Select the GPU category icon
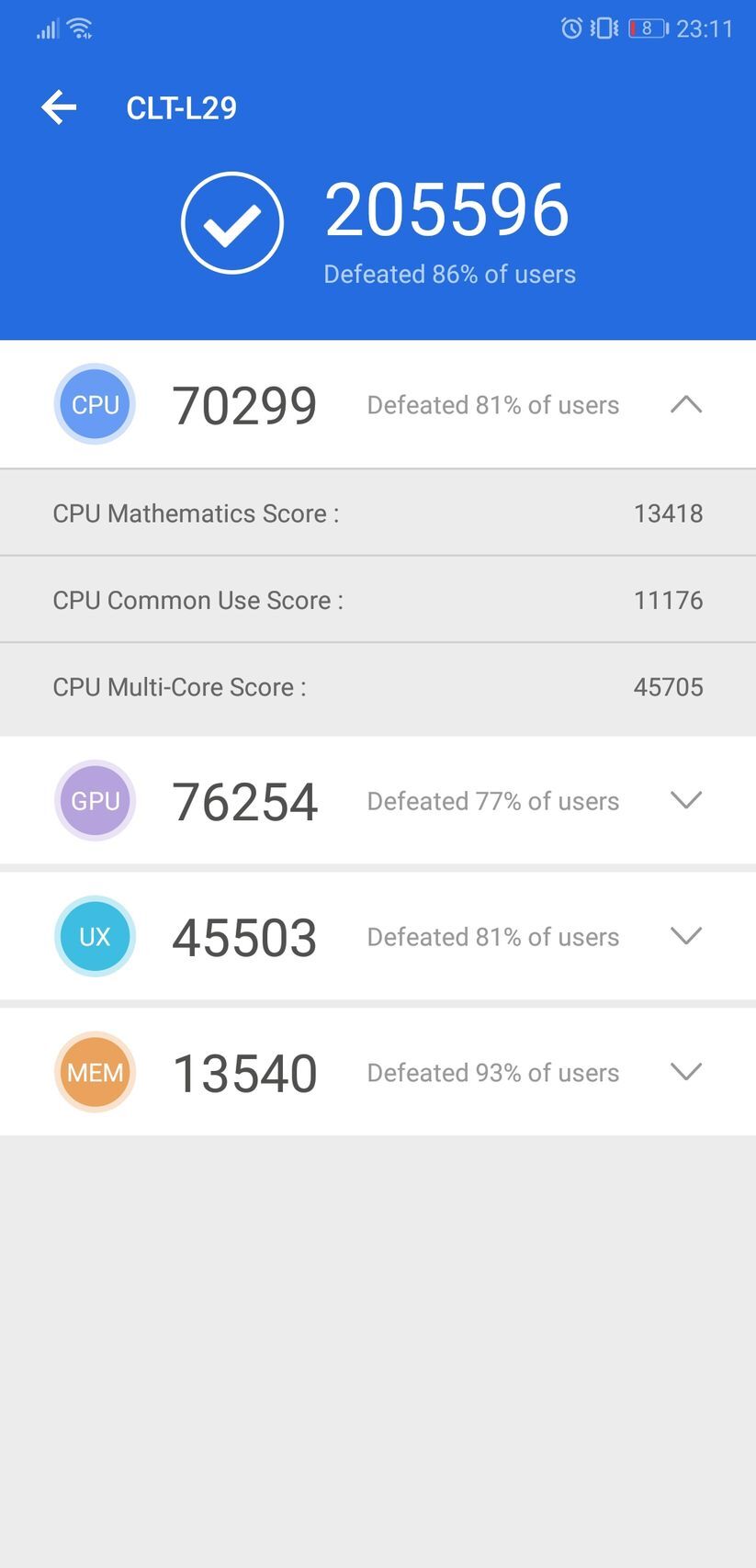Screen dimensions: 756x1568 click(x=95, y=800)
